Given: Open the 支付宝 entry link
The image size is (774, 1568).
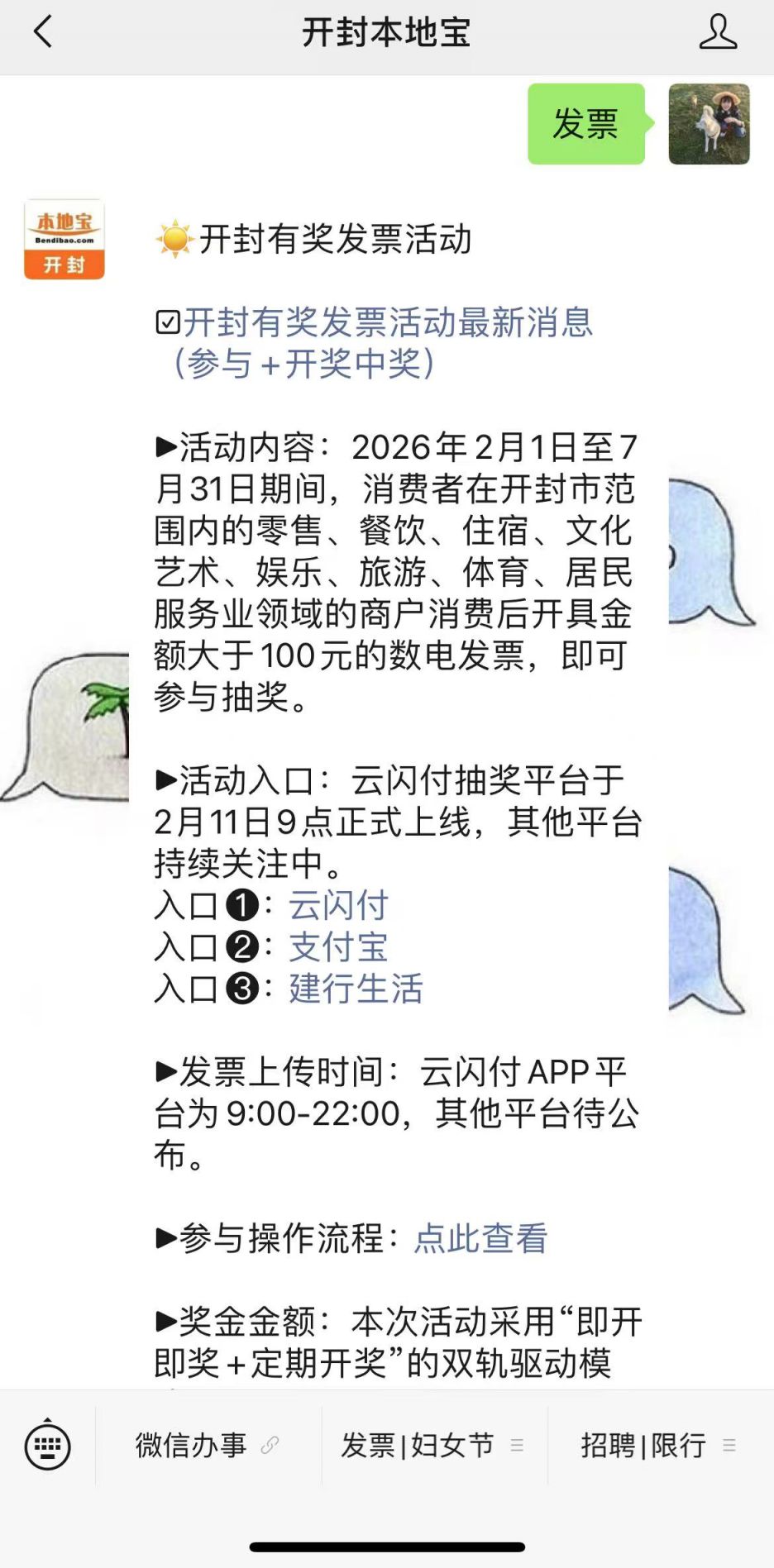Looking at the screenshot, I should point(338,947).
